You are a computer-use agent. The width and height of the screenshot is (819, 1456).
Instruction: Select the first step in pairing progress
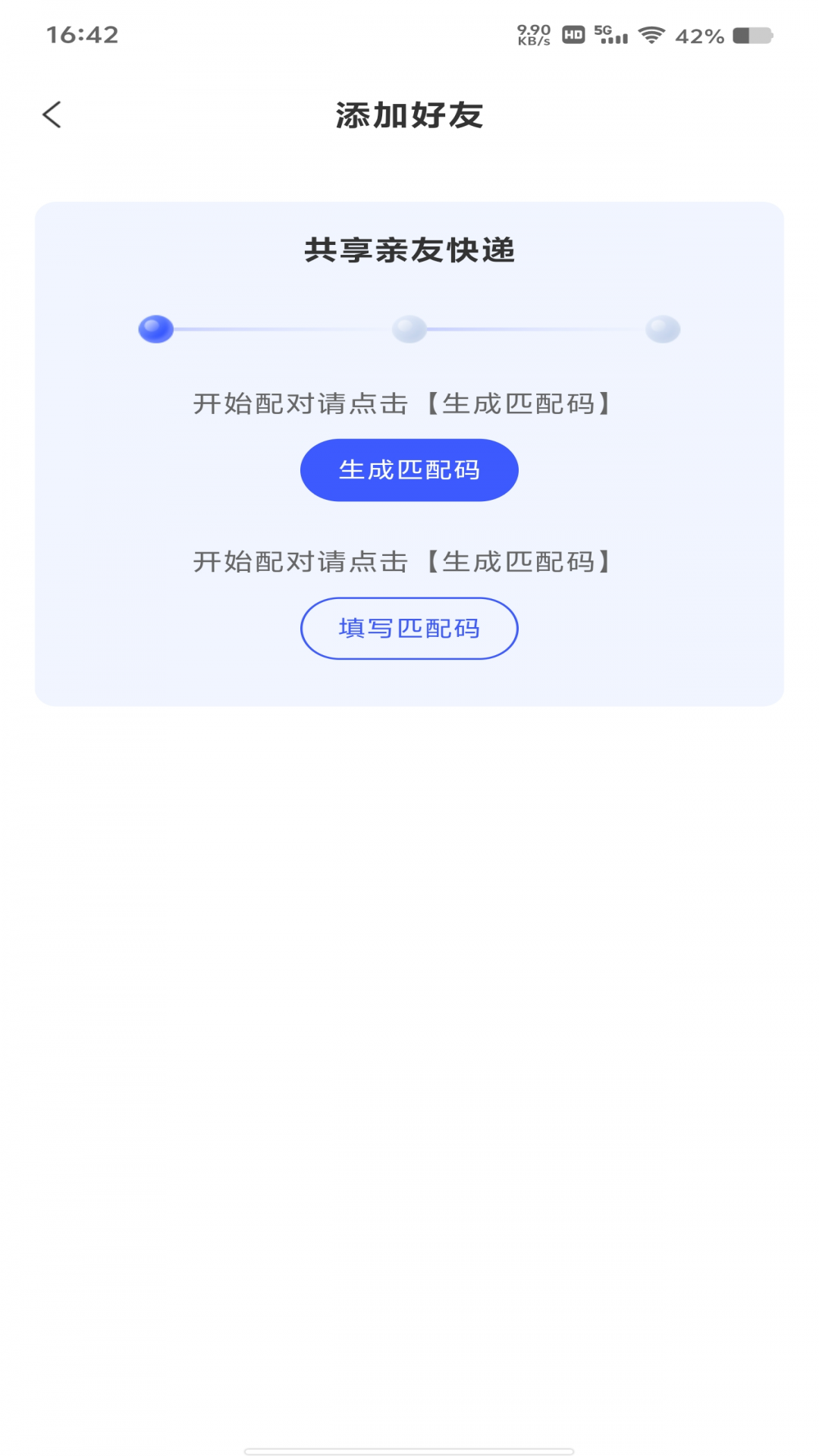point(155,330)
